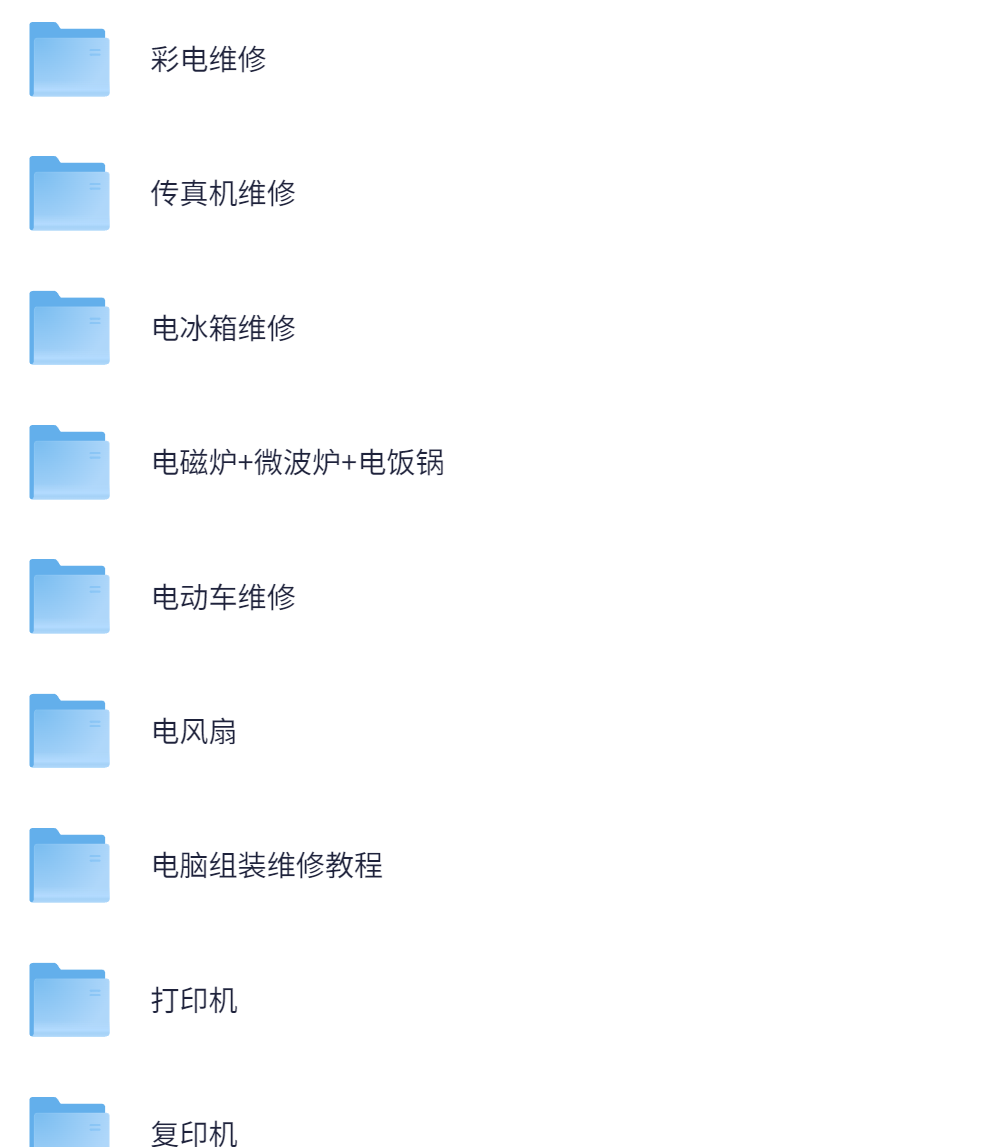This screenshot has width=1002, height=1147.
Task: Select the 打印机 folder
Action: (x=193, y=1000)
